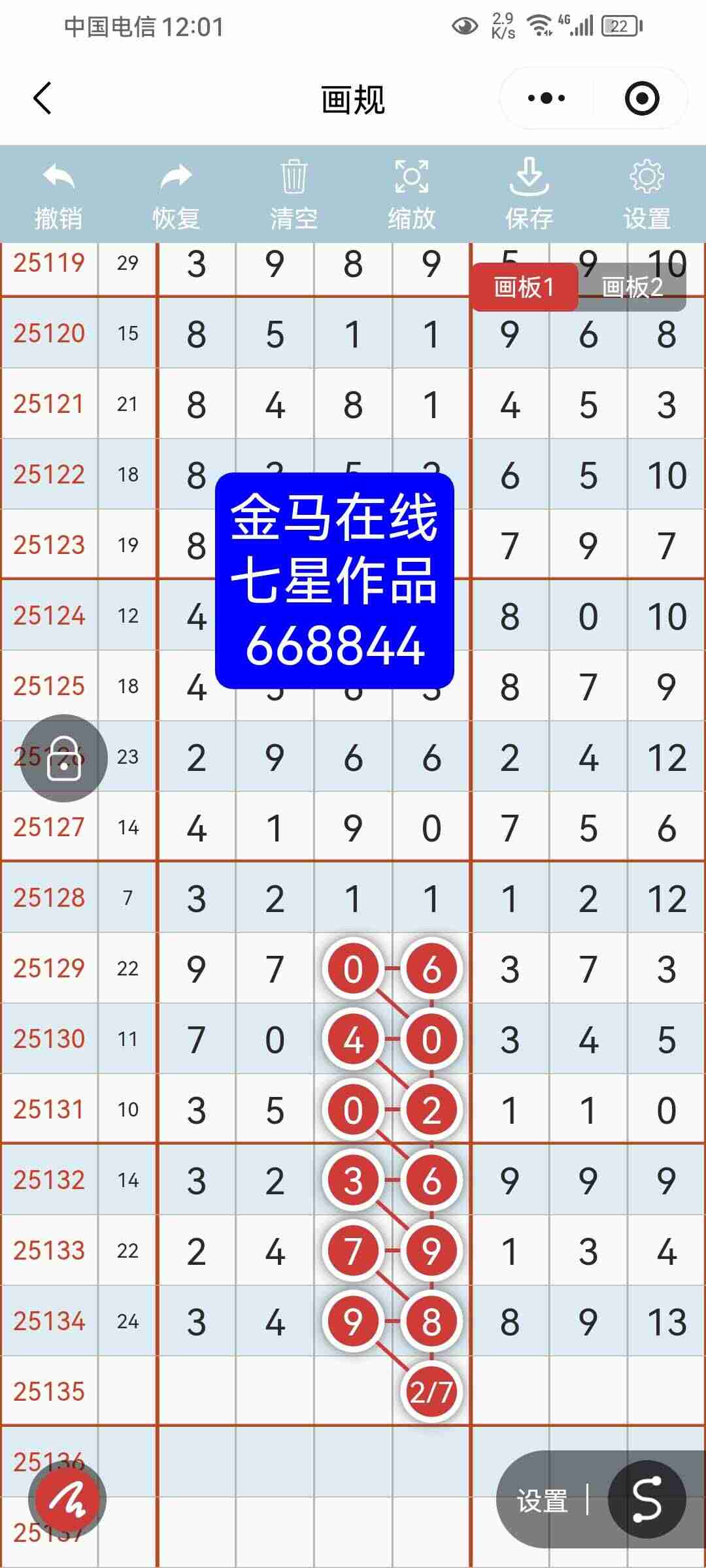Click the mini-program circle capsule icon
Screen dimensions: 706x1568
(643, 97)
